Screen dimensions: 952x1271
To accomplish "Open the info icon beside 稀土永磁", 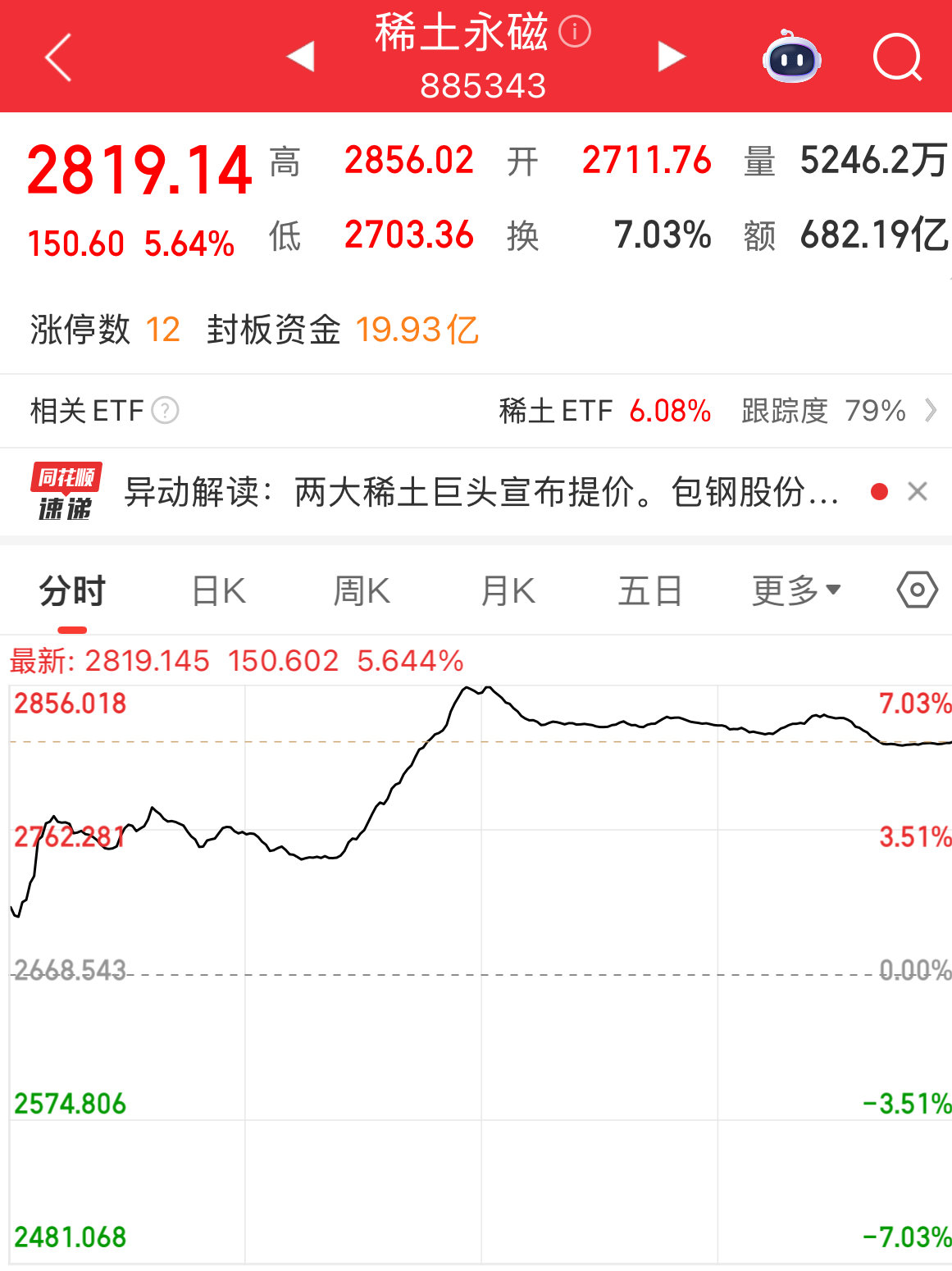I will point(575,33).
